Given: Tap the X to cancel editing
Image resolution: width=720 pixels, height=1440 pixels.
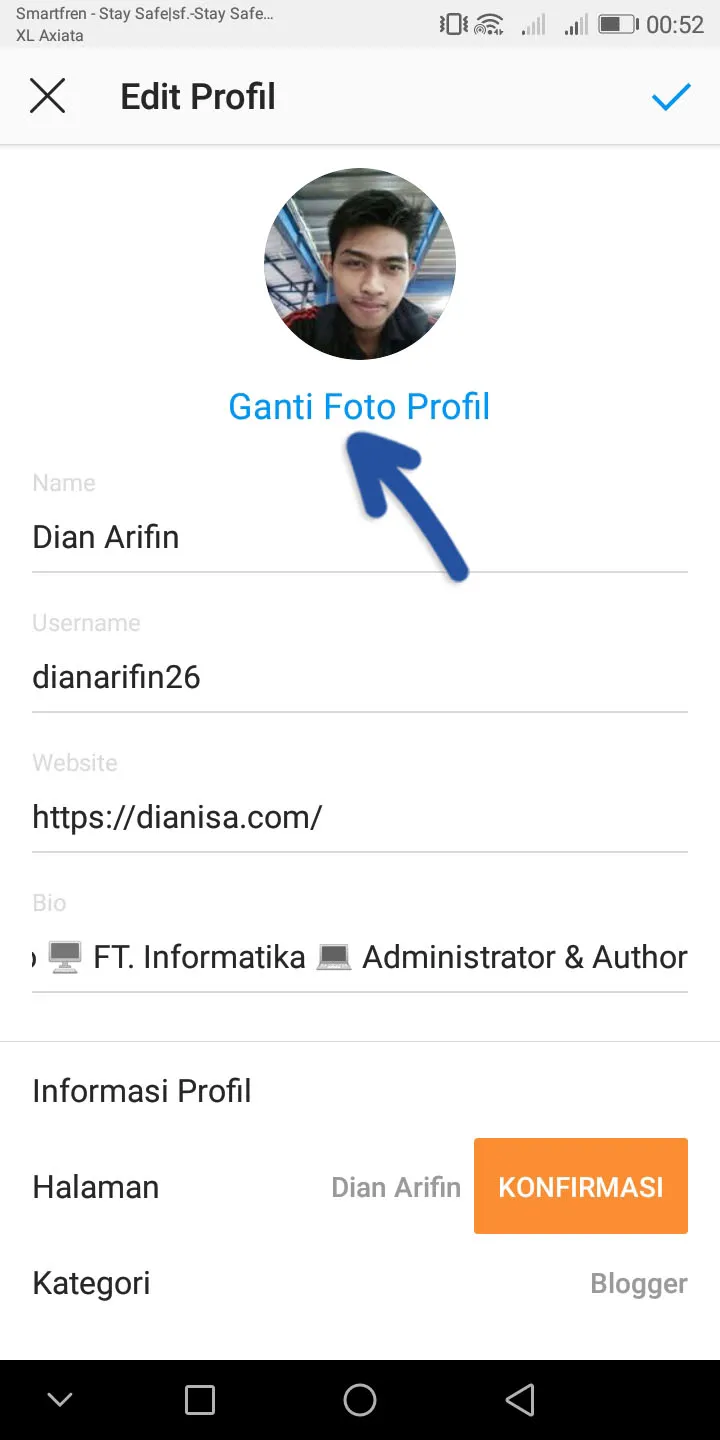Looking at the screenshot, I should pyautogui.click(x=48, y=96).
